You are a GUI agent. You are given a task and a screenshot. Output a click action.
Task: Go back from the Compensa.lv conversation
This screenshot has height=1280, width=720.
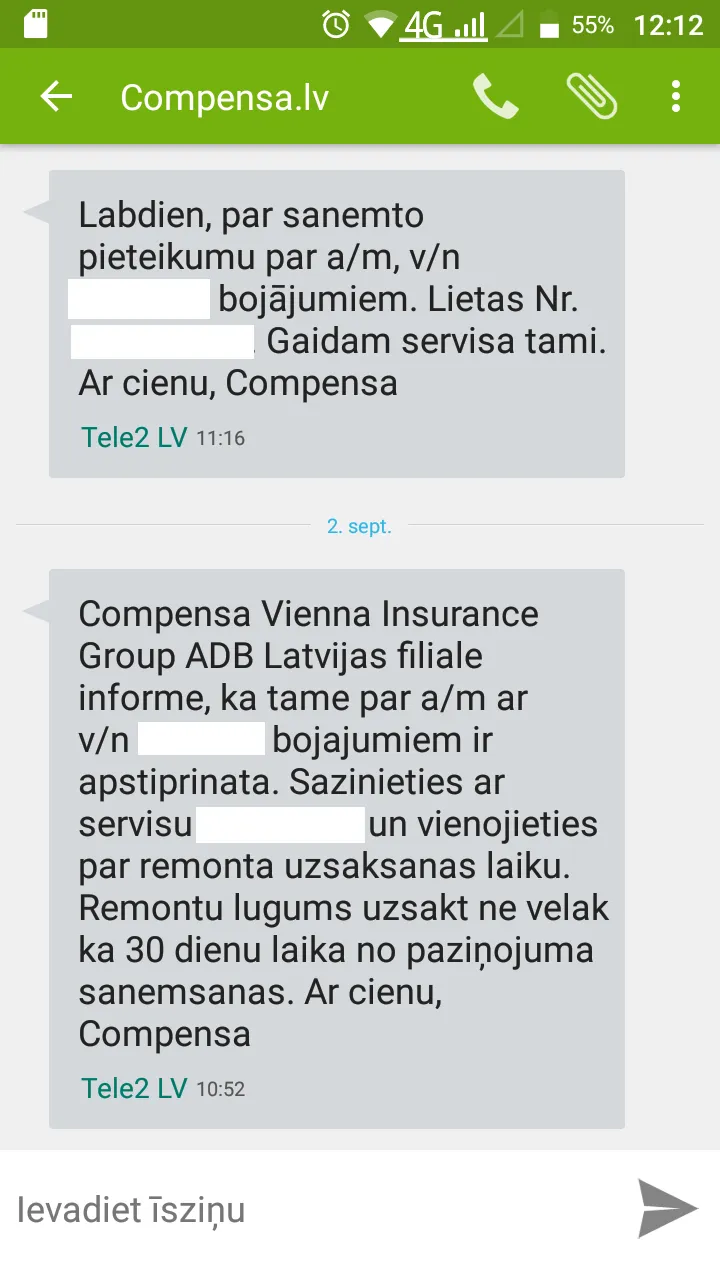click(57, 97)
